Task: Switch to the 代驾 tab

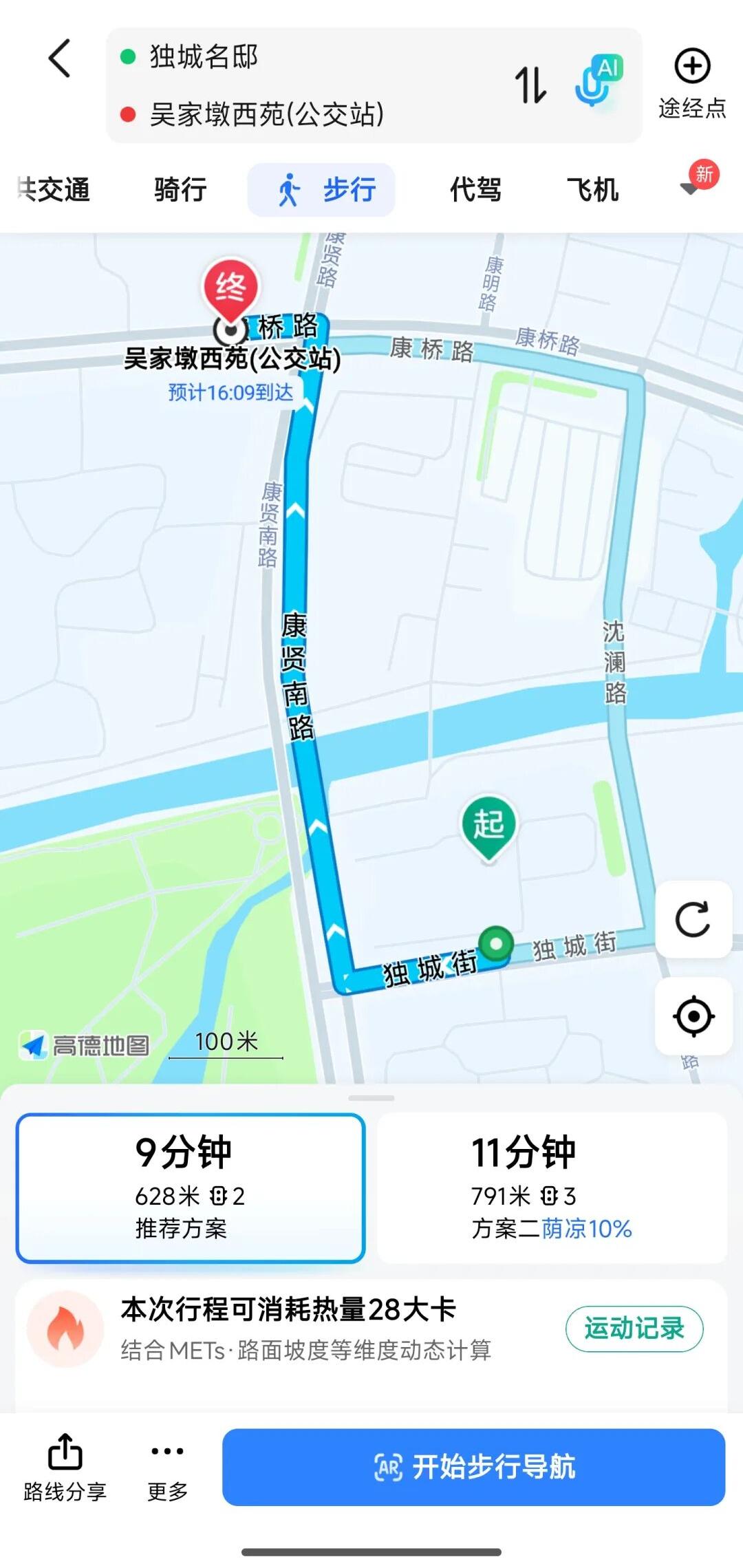Action: coord(475,190)
